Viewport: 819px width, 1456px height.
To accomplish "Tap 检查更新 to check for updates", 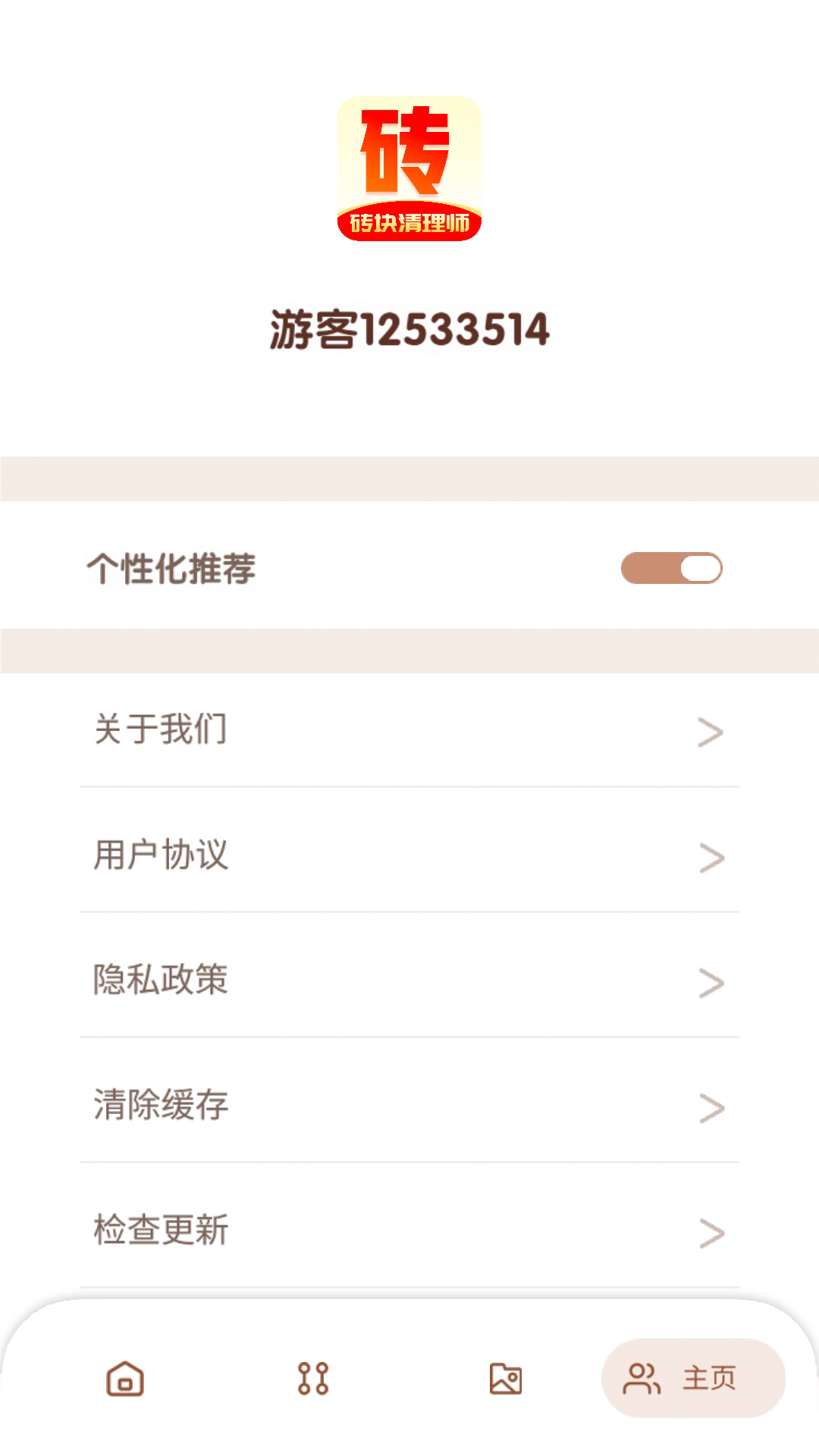I will pos(409,1231).
